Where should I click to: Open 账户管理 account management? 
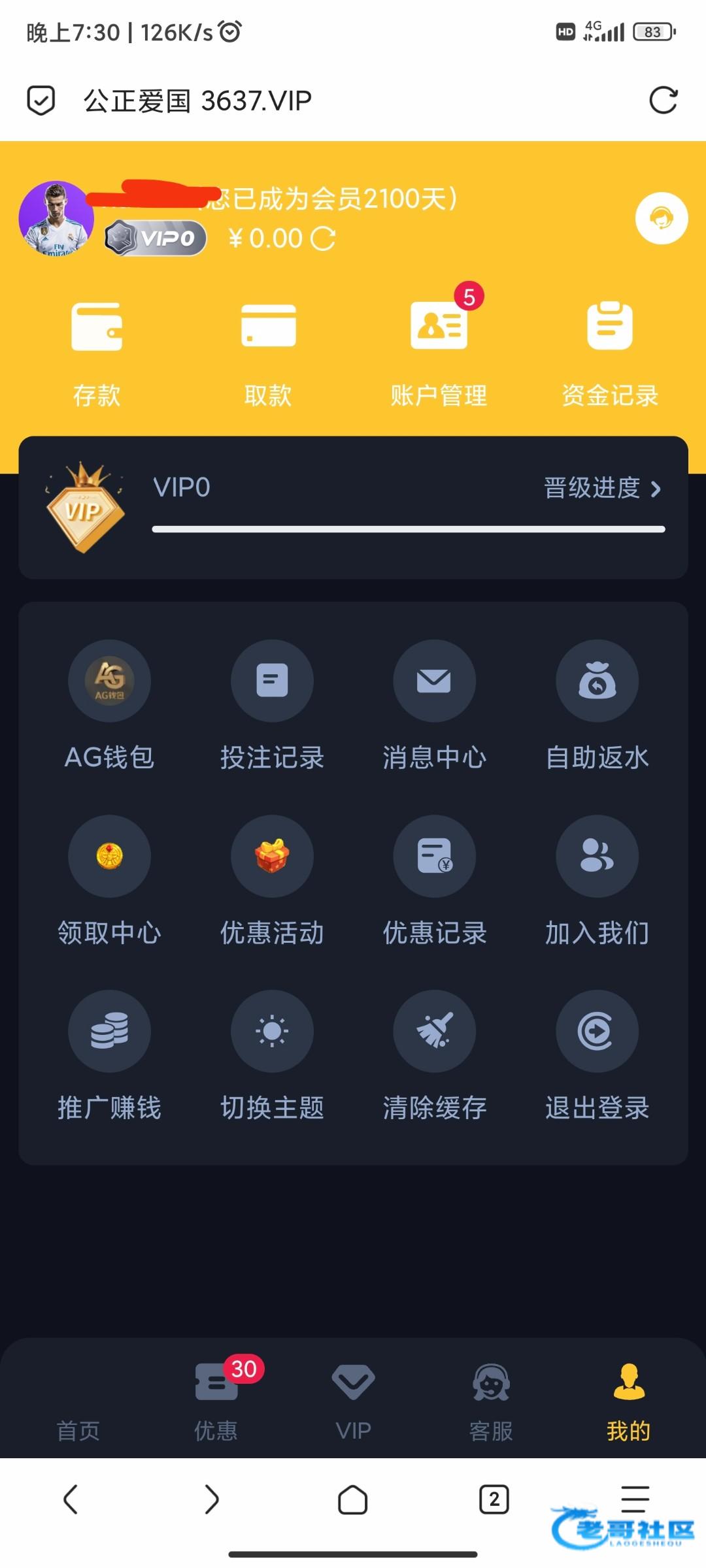point(439,353)
